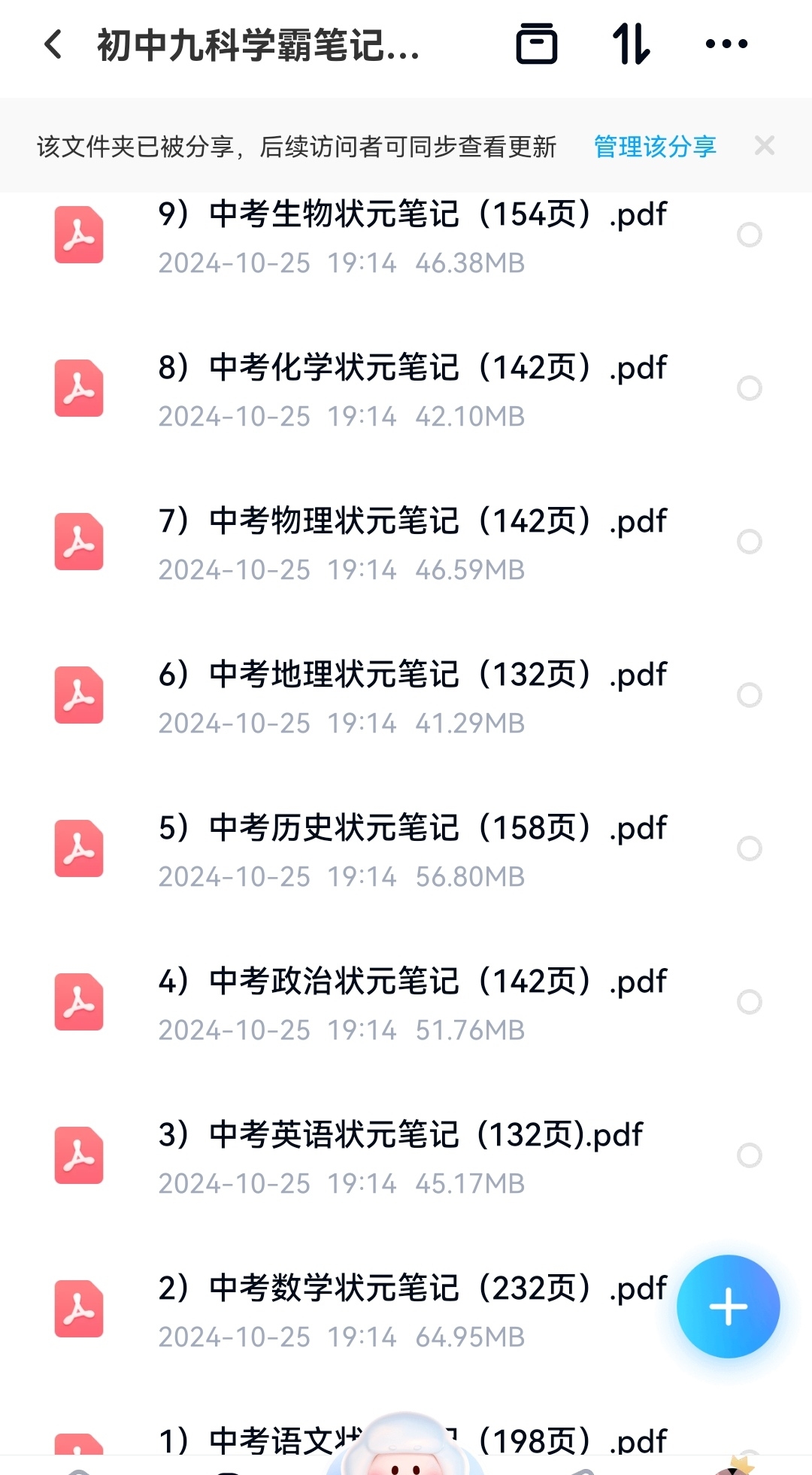Viewport: 812px width, 1475px height.
Task: Open the three-dot overflow menu
Action: click(726, 44)
